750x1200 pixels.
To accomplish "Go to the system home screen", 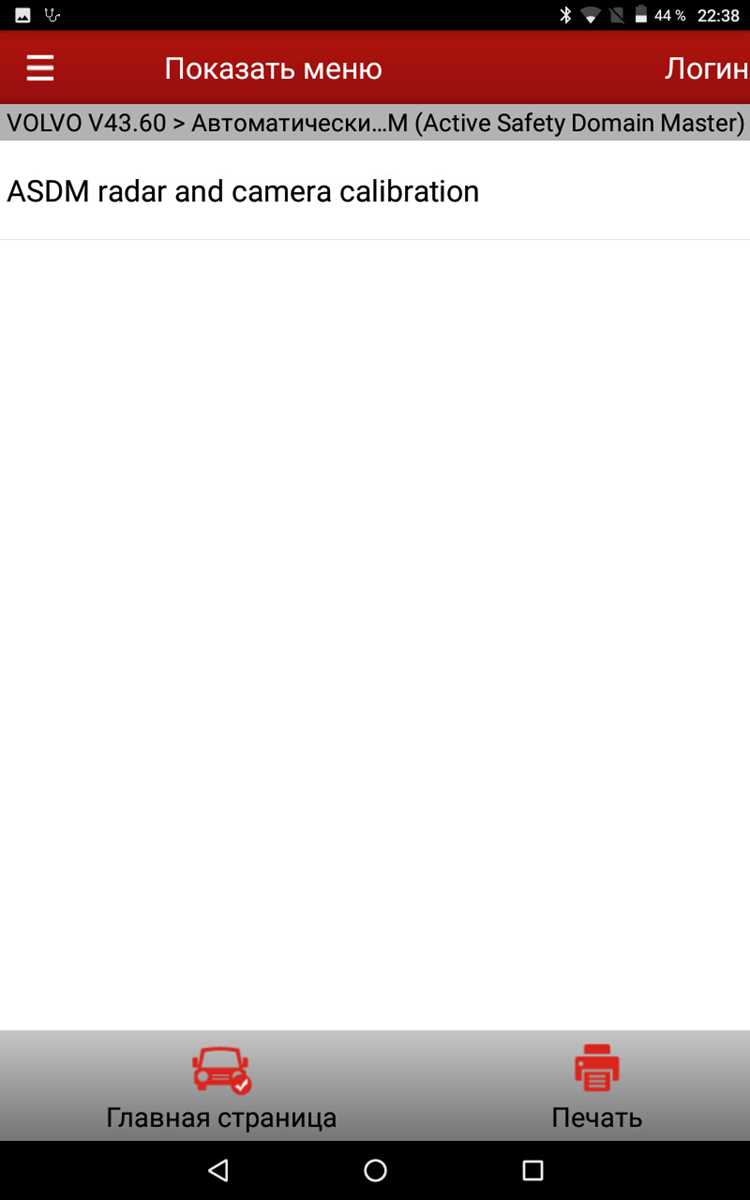I will click(x=375, y=1170).
